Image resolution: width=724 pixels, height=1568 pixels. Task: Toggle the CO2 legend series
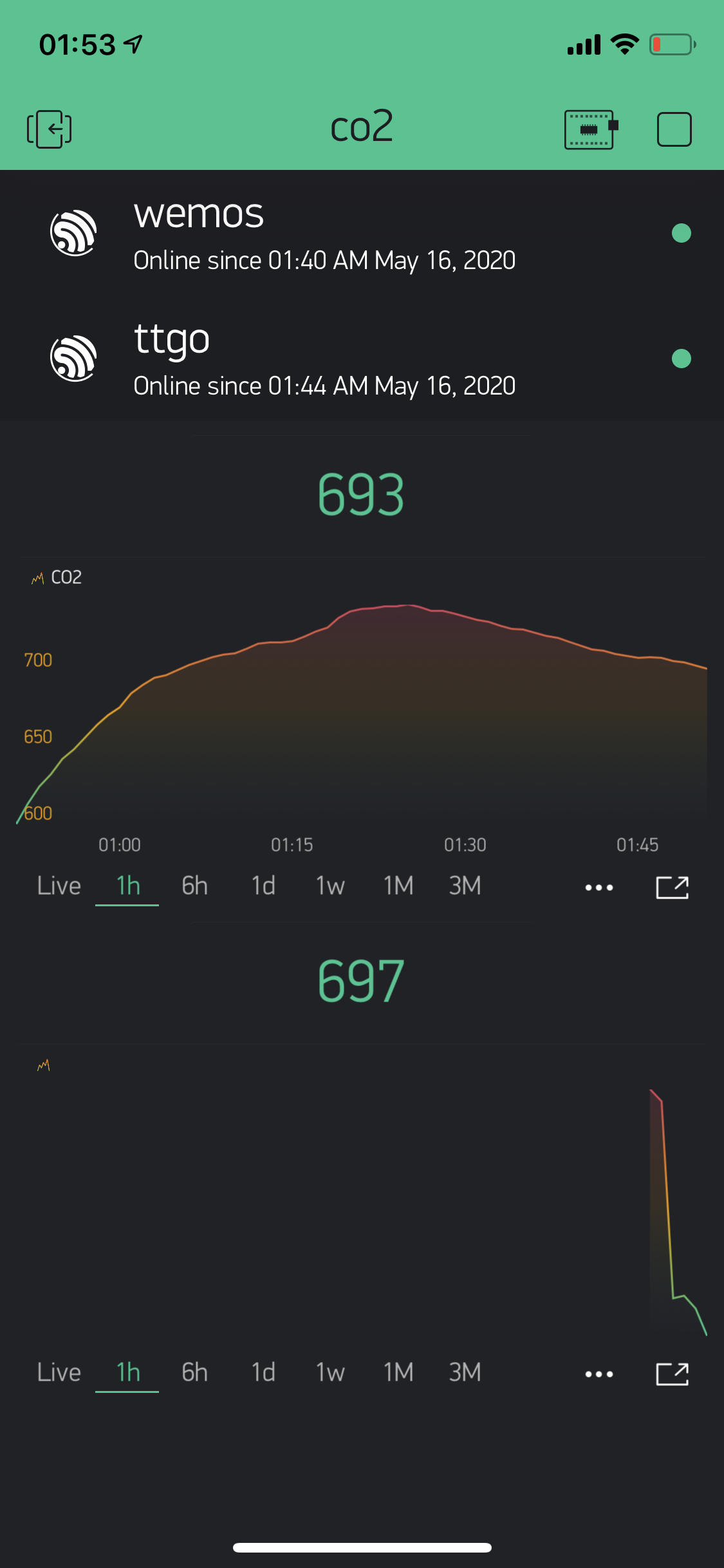57,577
